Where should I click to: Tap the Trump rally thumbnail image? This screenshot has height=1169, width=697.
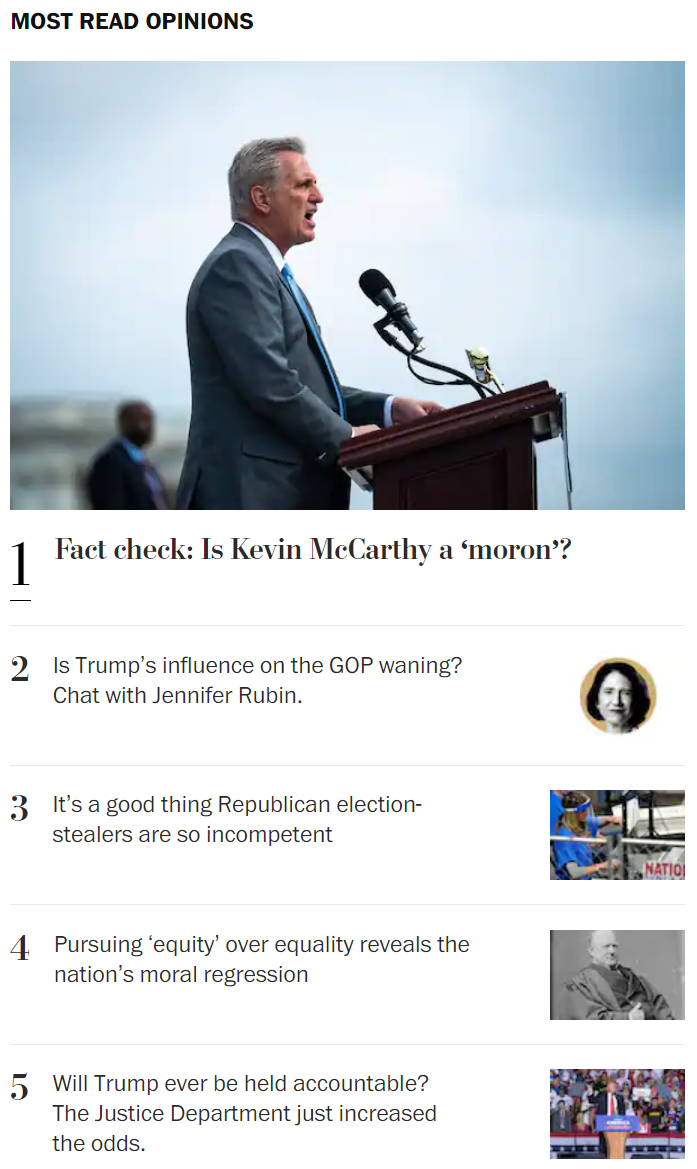click(617, 1113)
